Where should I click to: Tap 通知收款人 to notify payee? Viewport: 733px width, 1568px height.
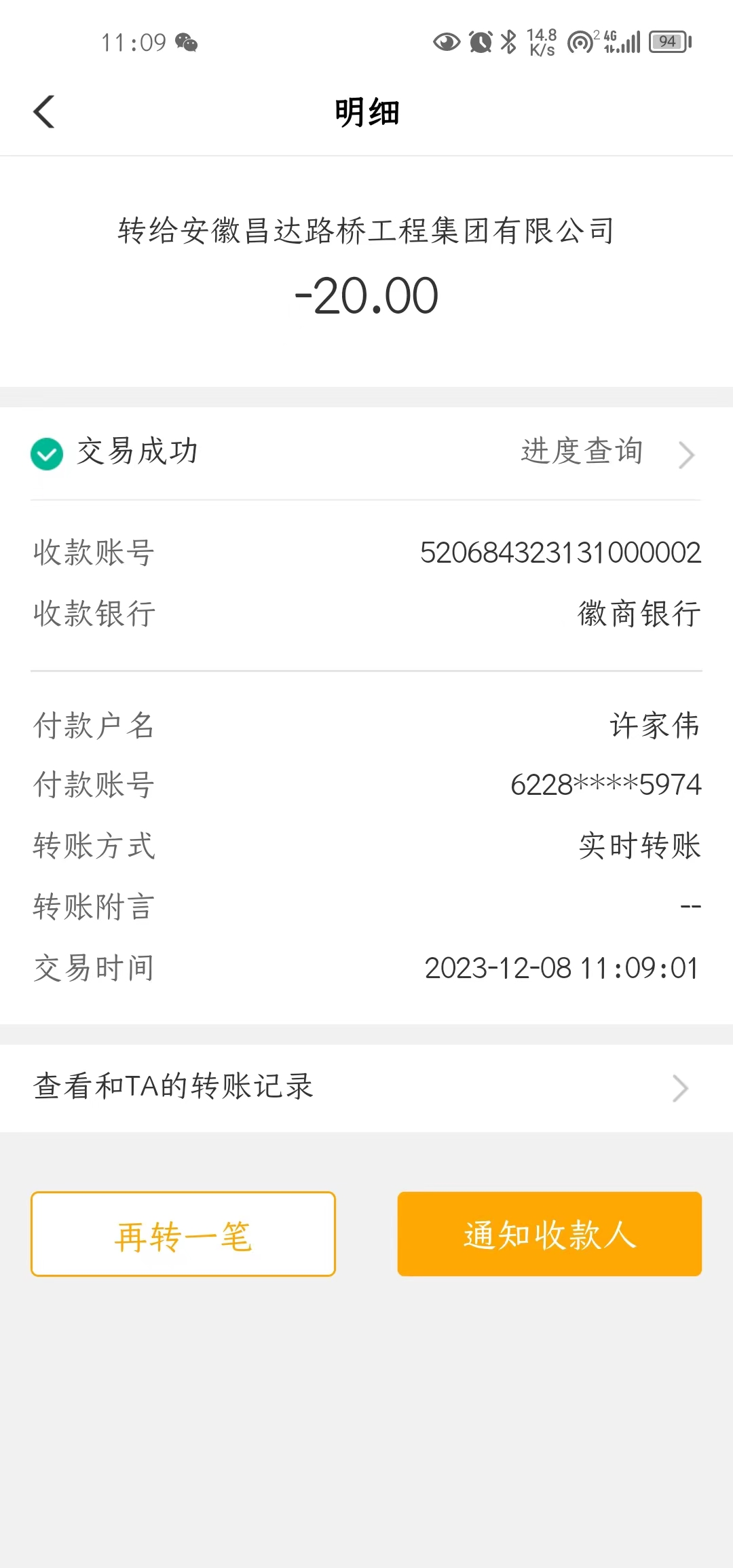pyautogui.click(x=549, y=1234)
